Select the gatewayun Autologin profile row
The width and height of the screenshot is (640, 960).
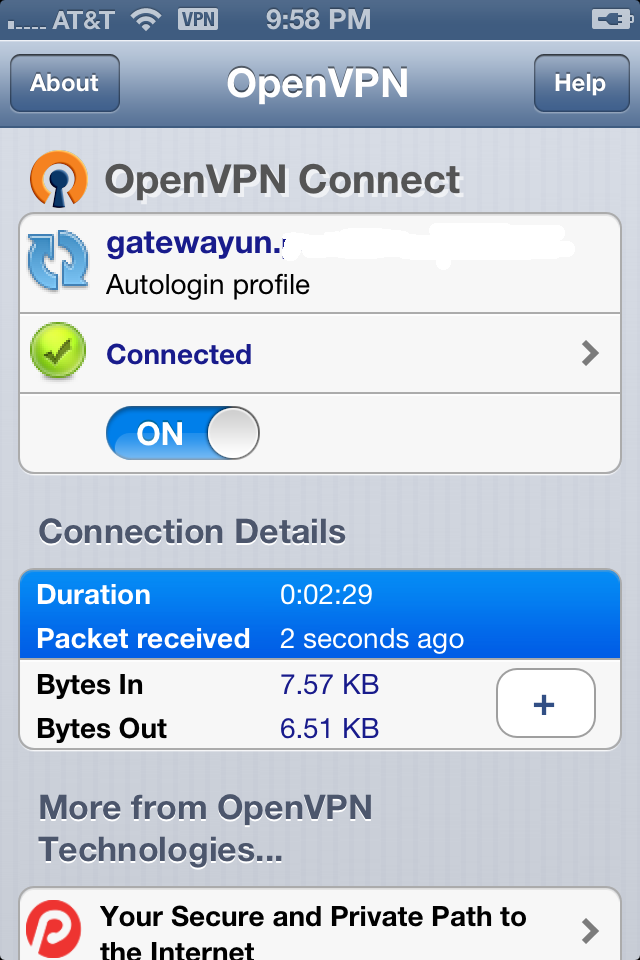click(x=320, y=263)
